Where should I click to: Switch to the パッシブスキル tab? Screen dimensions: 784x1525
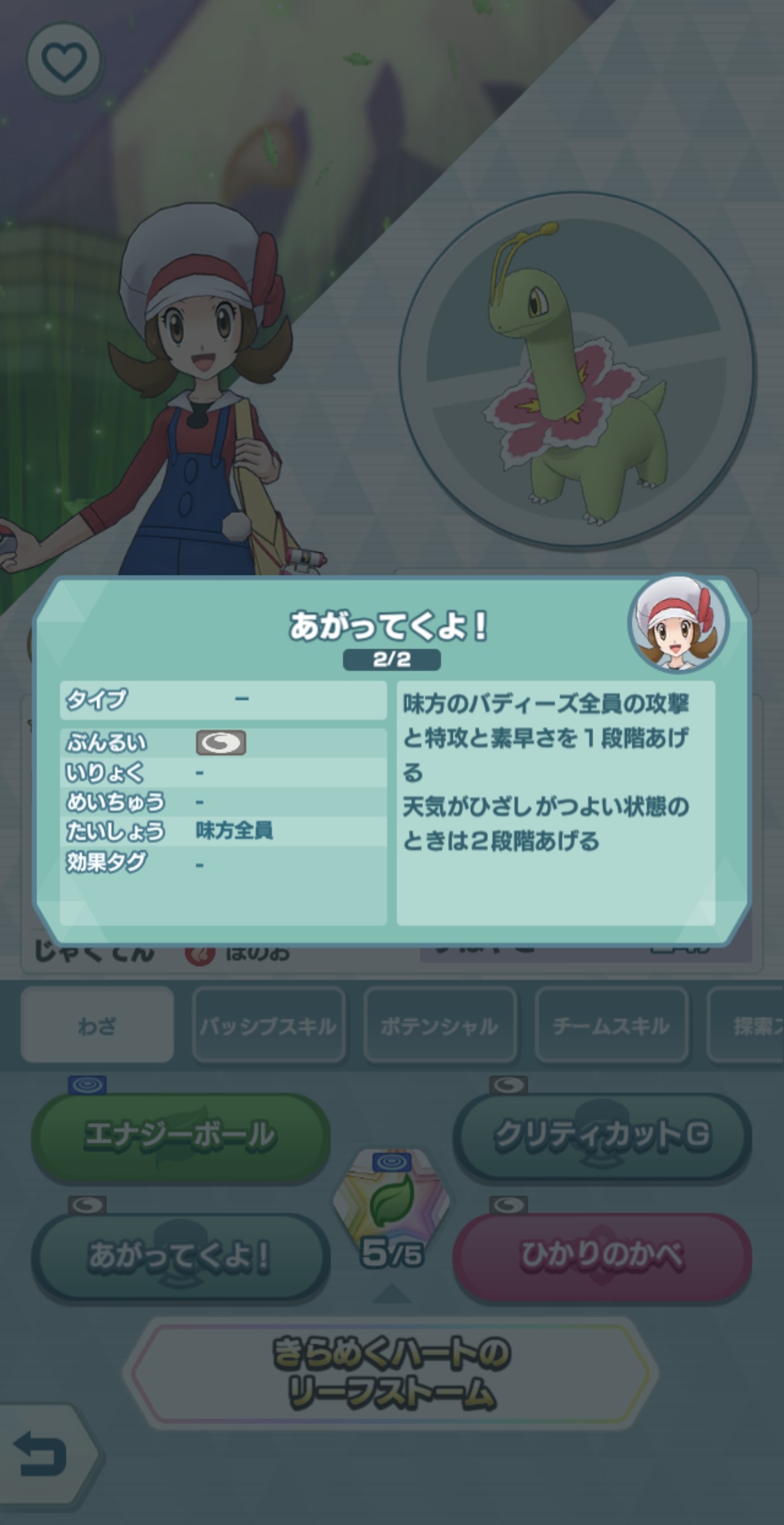coord(269,1025)
